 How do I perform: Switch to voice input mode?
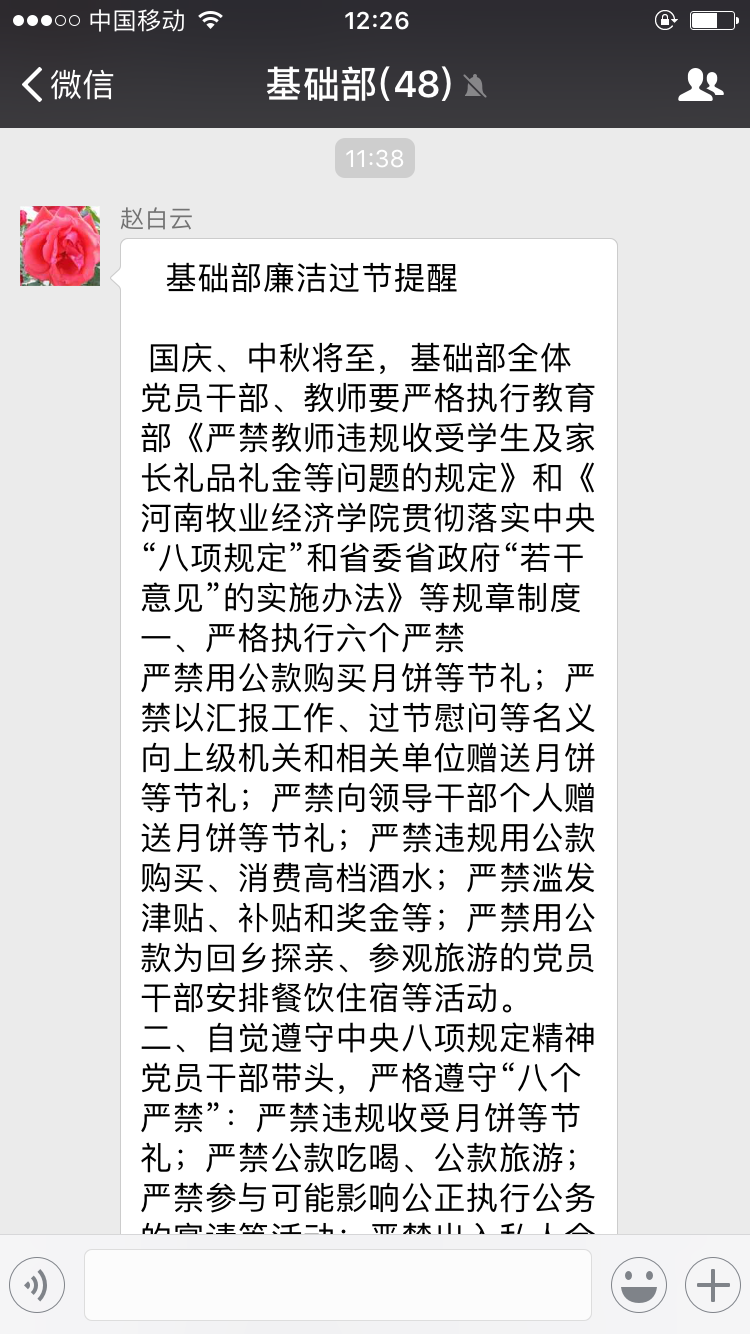click(x=37, y=1284)
